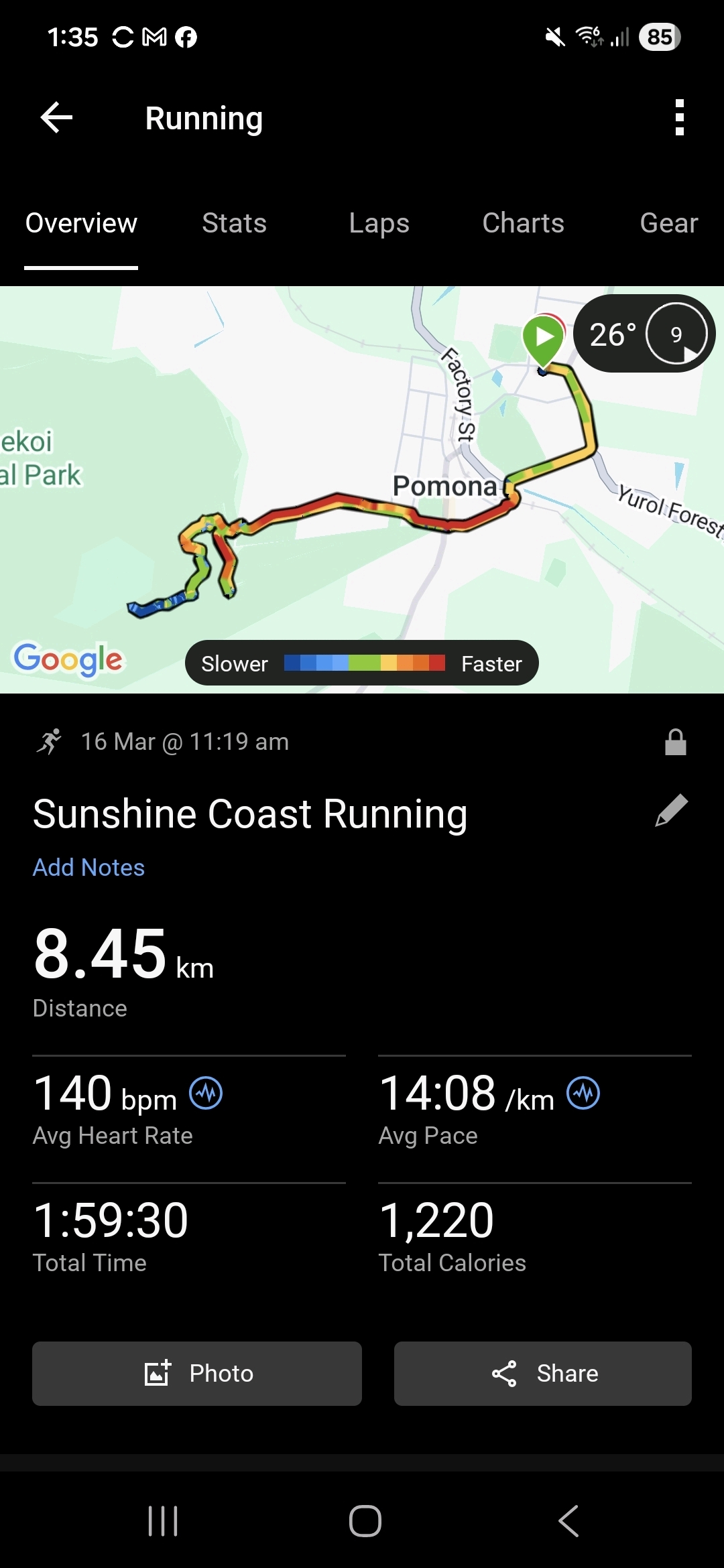Viewport: 724px width, 1568px height.
Task: Edit the activity name with pencil icon
Action: point(671,811)
